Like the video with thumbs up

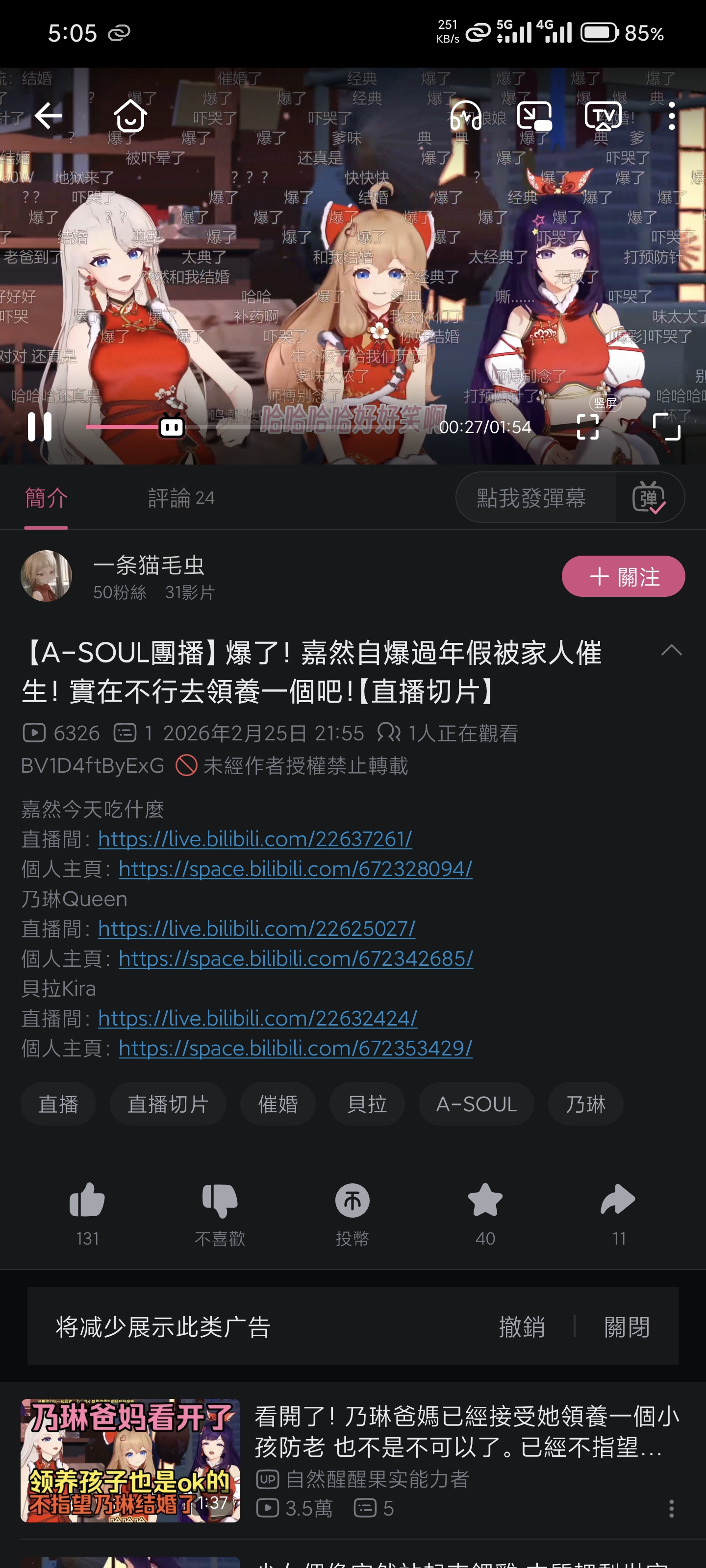(x=87, y=1201)
